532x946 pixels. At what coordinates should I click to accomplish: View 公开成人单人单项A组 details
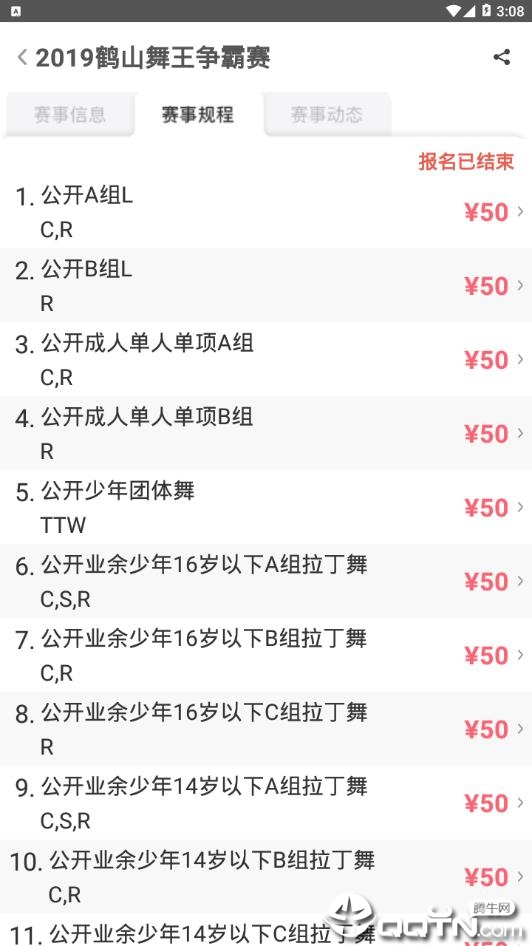[x=266, y=359]
